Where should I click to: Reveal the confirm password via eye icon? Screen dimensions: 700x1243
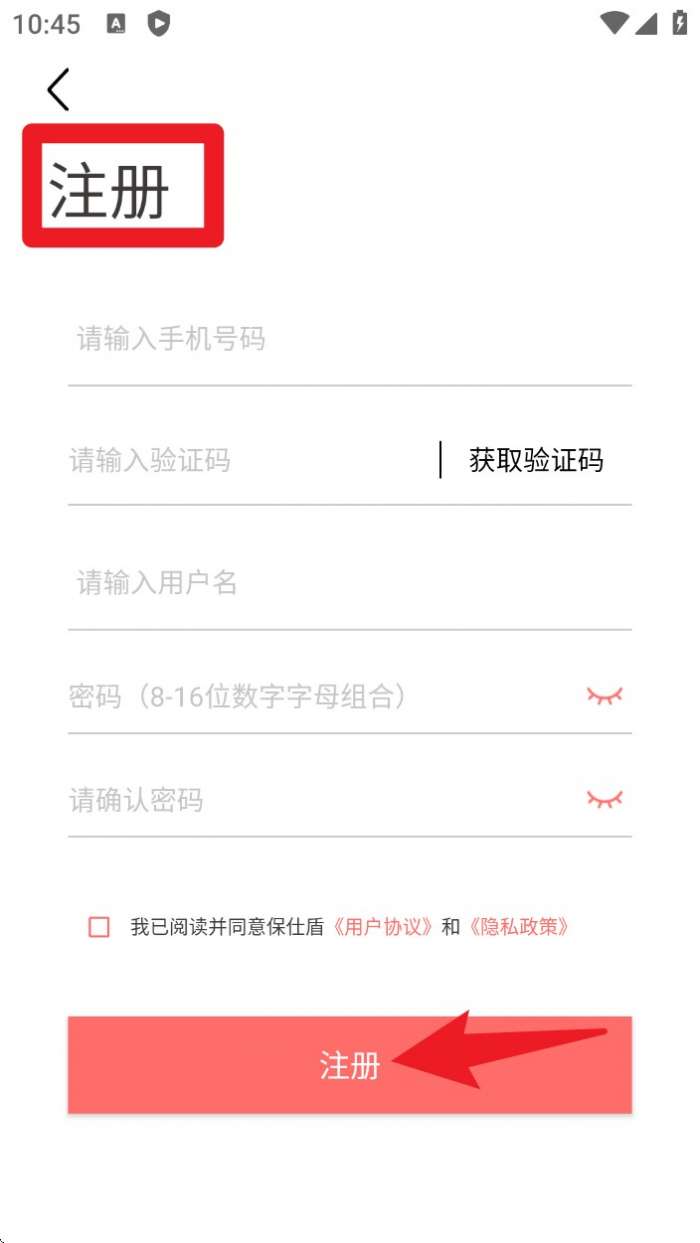coord(604,798)
